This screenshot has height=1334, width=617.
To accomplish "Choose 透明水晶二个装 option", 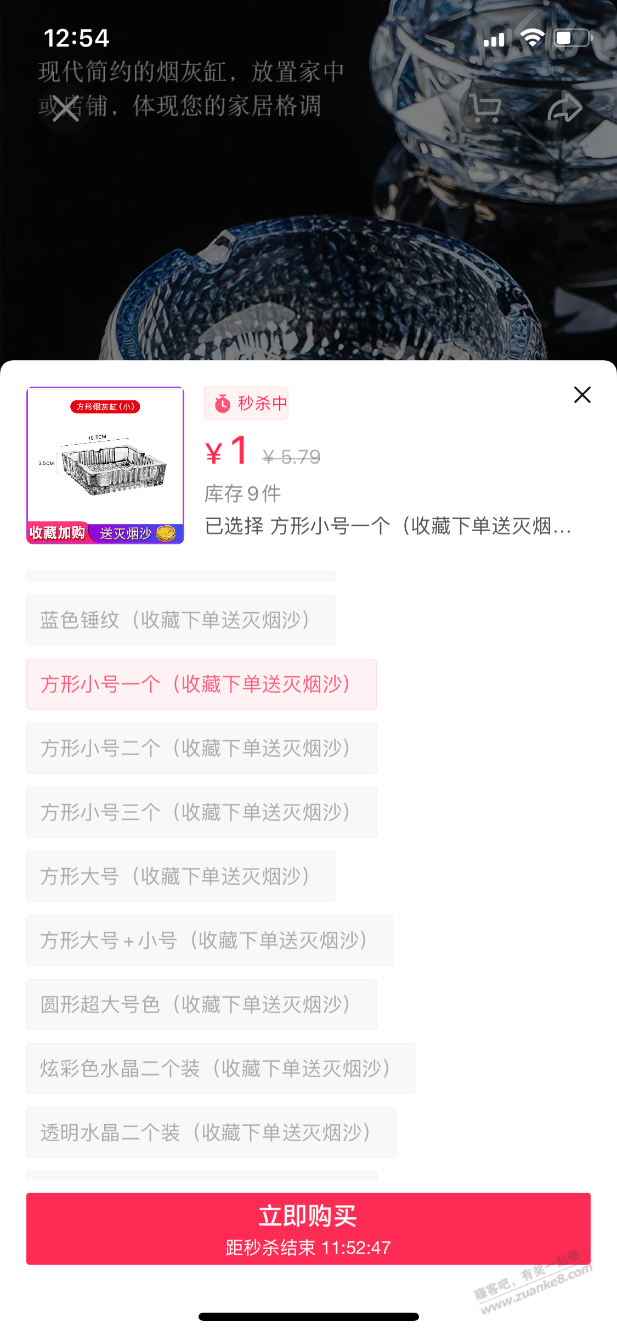I will pos(211,1132).
